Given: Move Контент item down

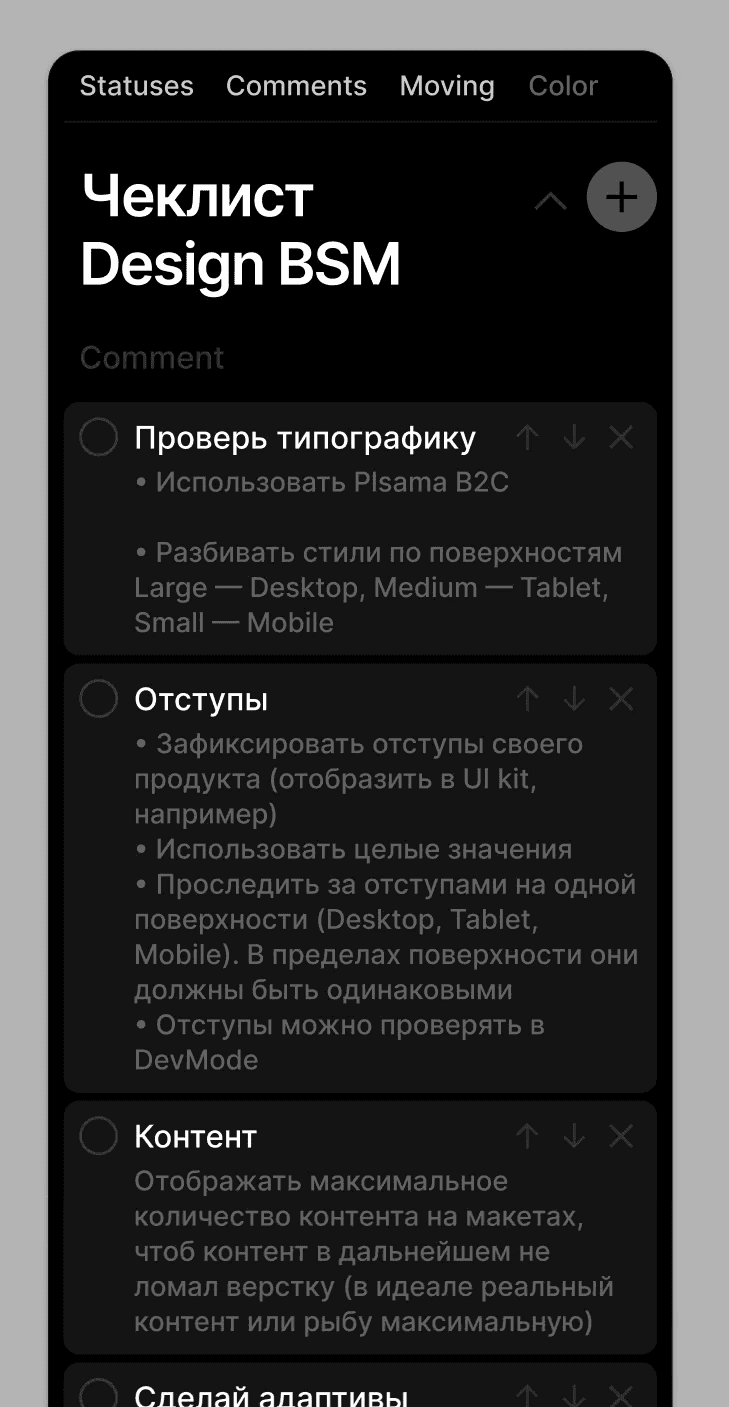Looking at the screenshot, I should [x=574, y=1136].
